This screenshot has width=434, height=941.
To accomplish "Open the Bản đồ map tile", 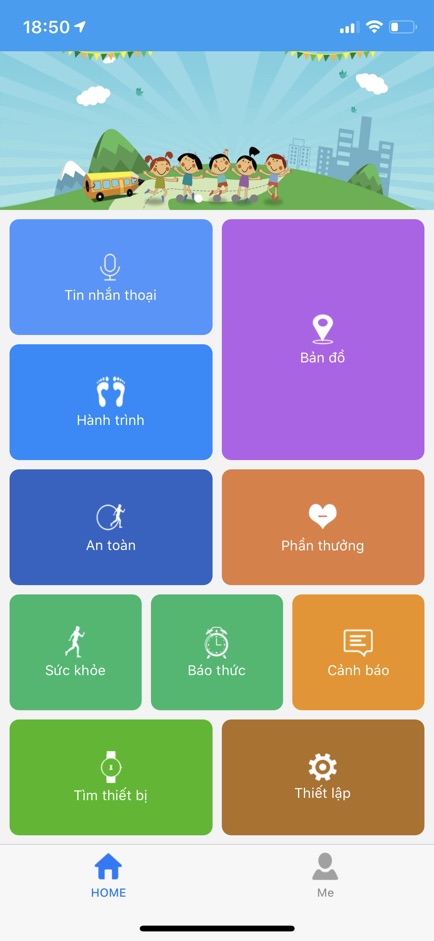I will [323, 339].
